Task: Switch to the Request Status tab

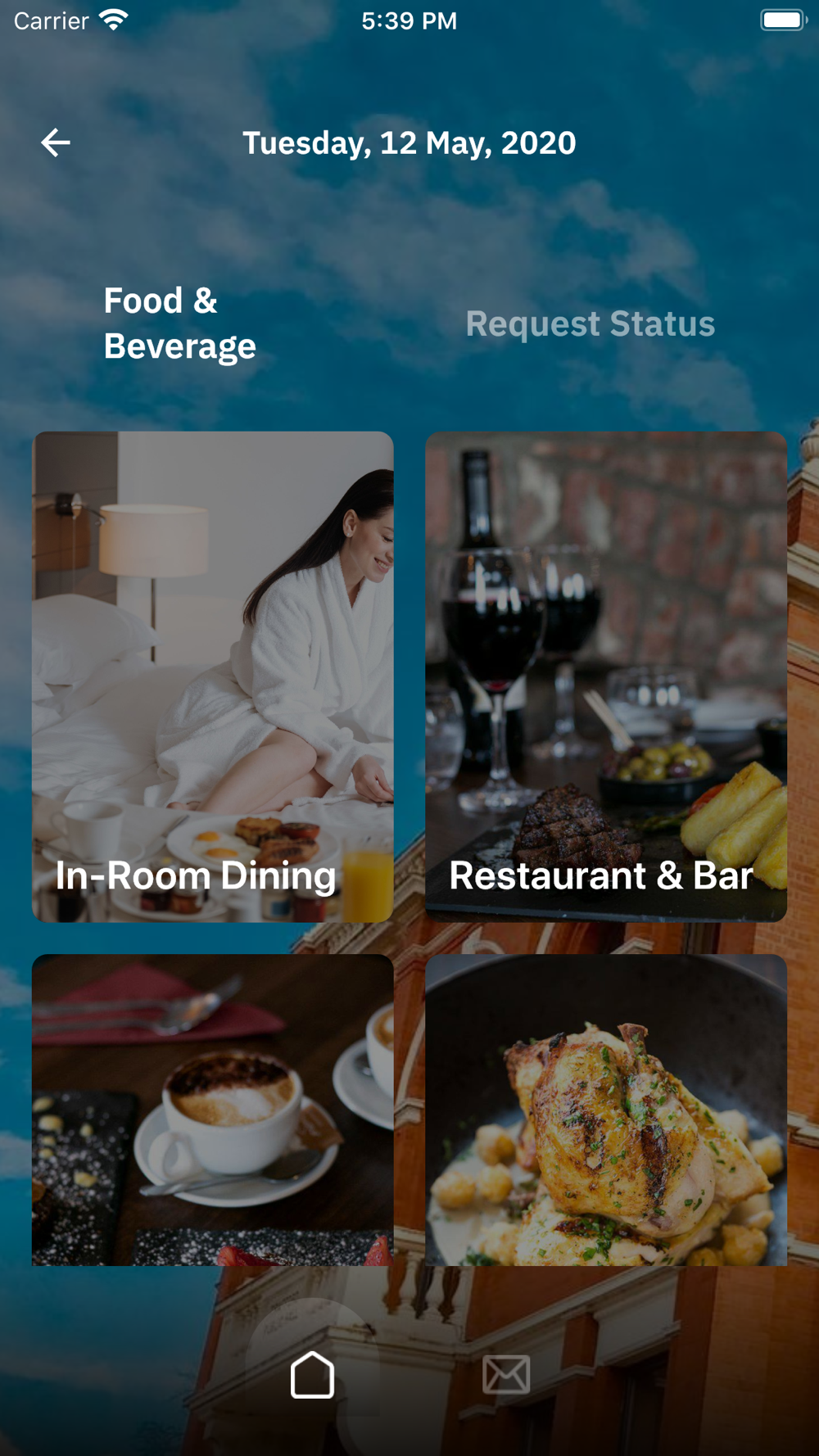Action: pyautogui.click(x=590, y=323)
